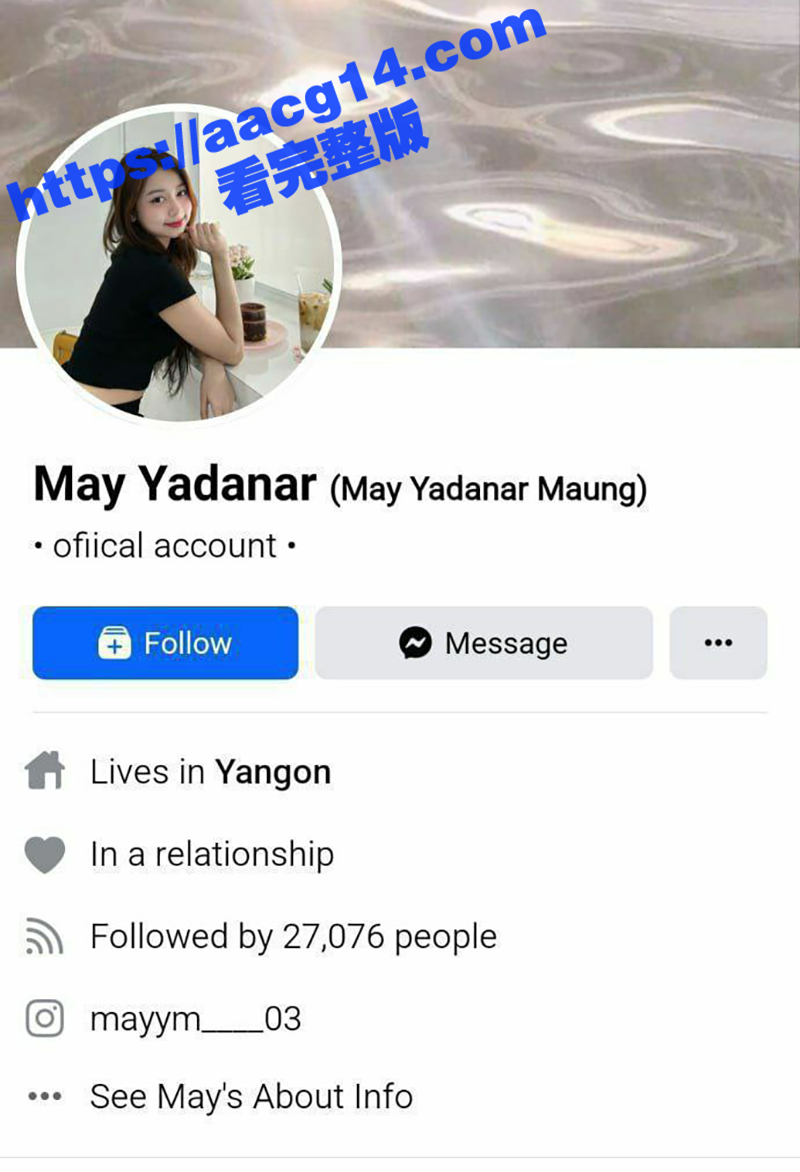Send a Message to May Yadanar
800x1172 pixels.
(x=484, y=643)
